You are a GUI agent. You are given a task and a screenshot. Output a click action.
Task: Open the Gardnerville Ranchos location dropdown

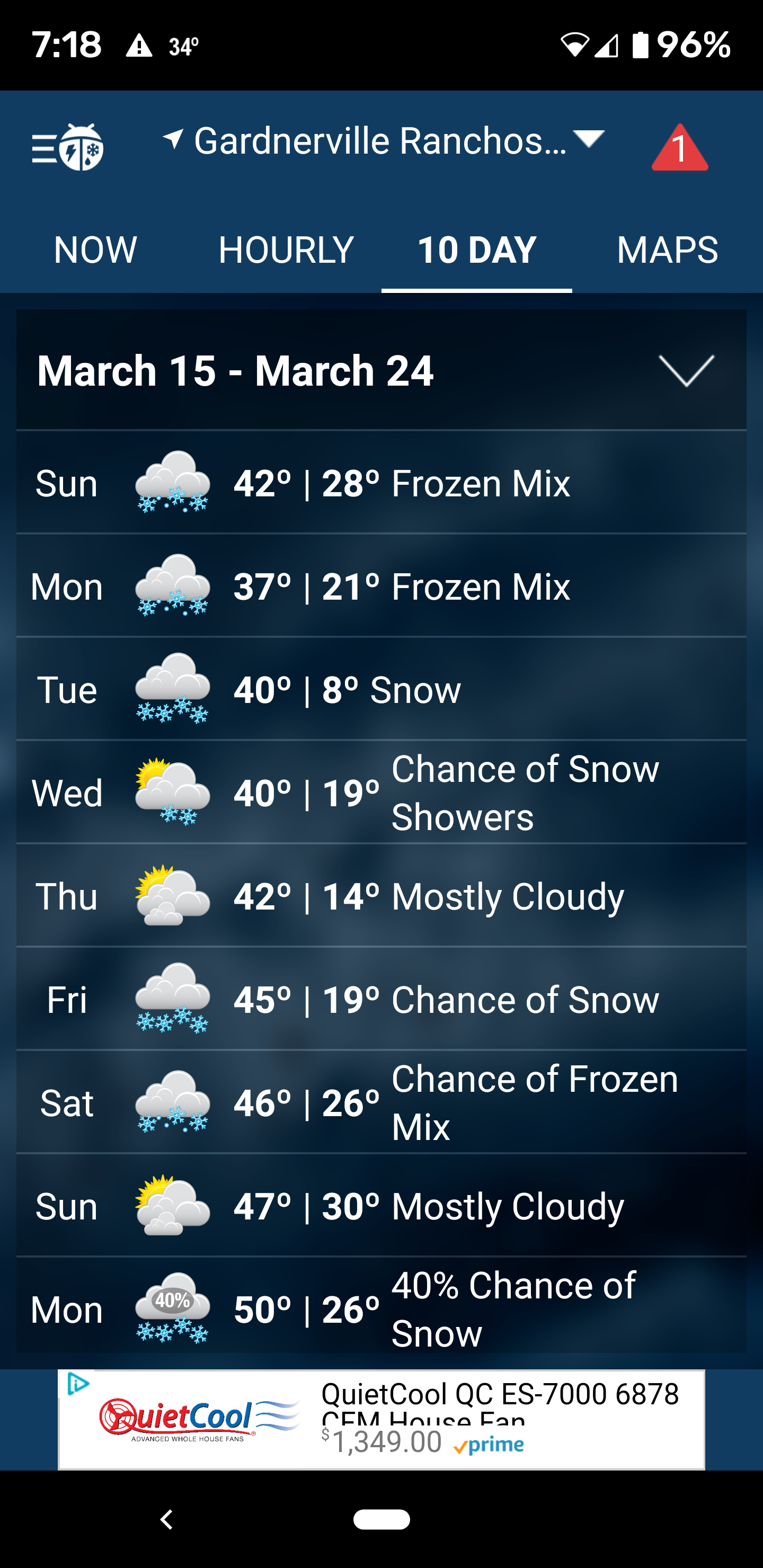[x=384, y=141]
